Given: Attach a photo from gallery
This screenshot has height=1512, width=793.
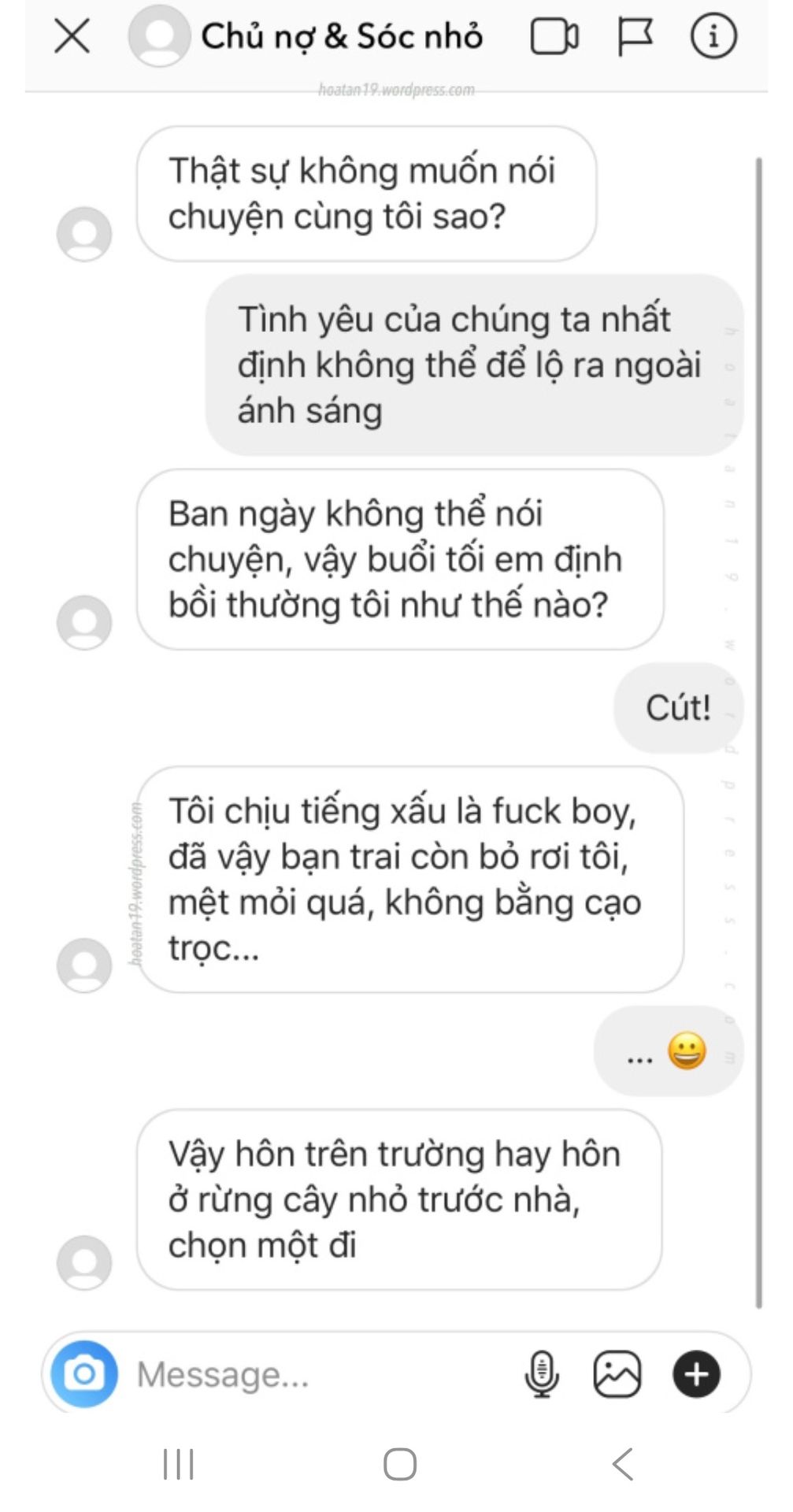Looking at the screenshot, I should [x=617, y=1374].
